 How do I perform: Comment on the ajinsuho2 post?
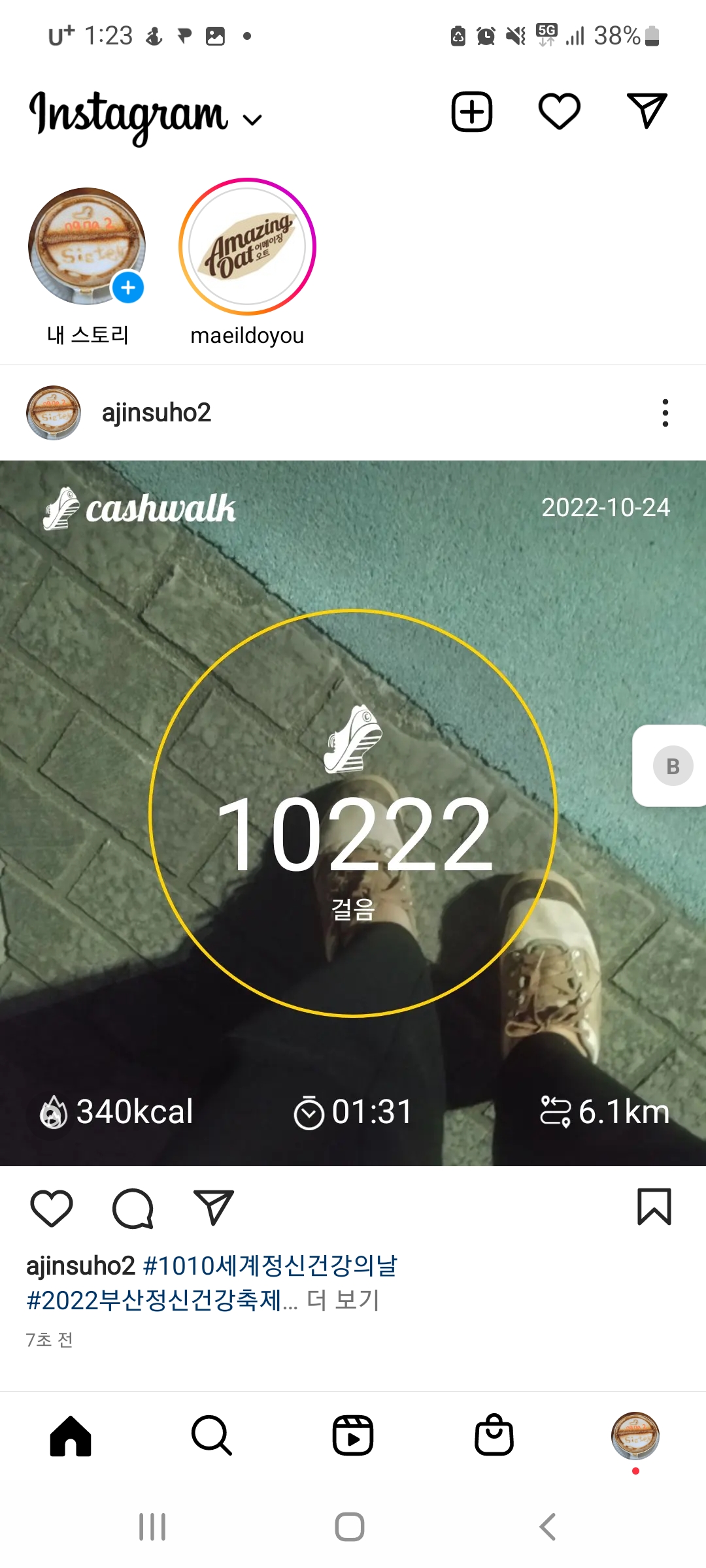click(133, 1208)
